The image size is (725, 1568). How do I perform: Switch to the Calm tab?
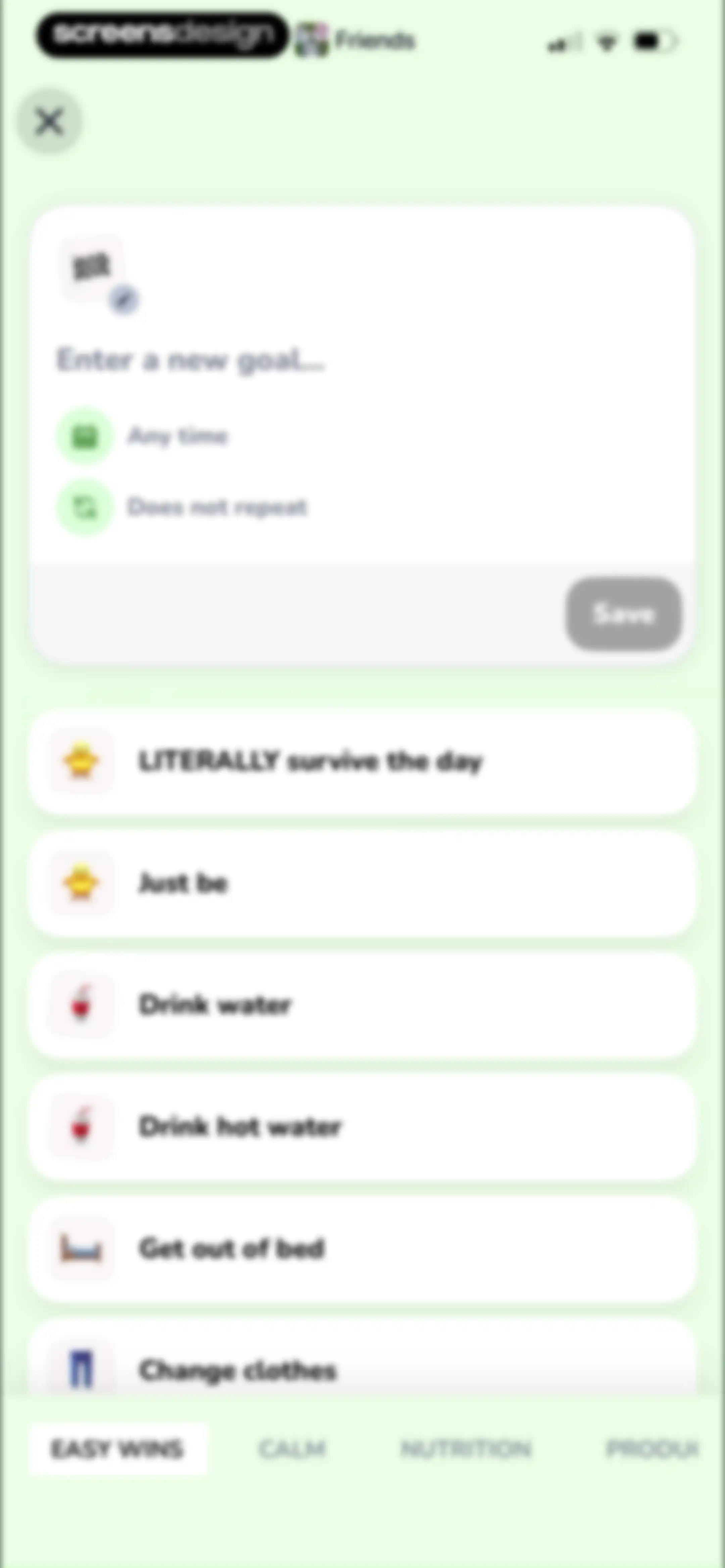[292, 1449]
